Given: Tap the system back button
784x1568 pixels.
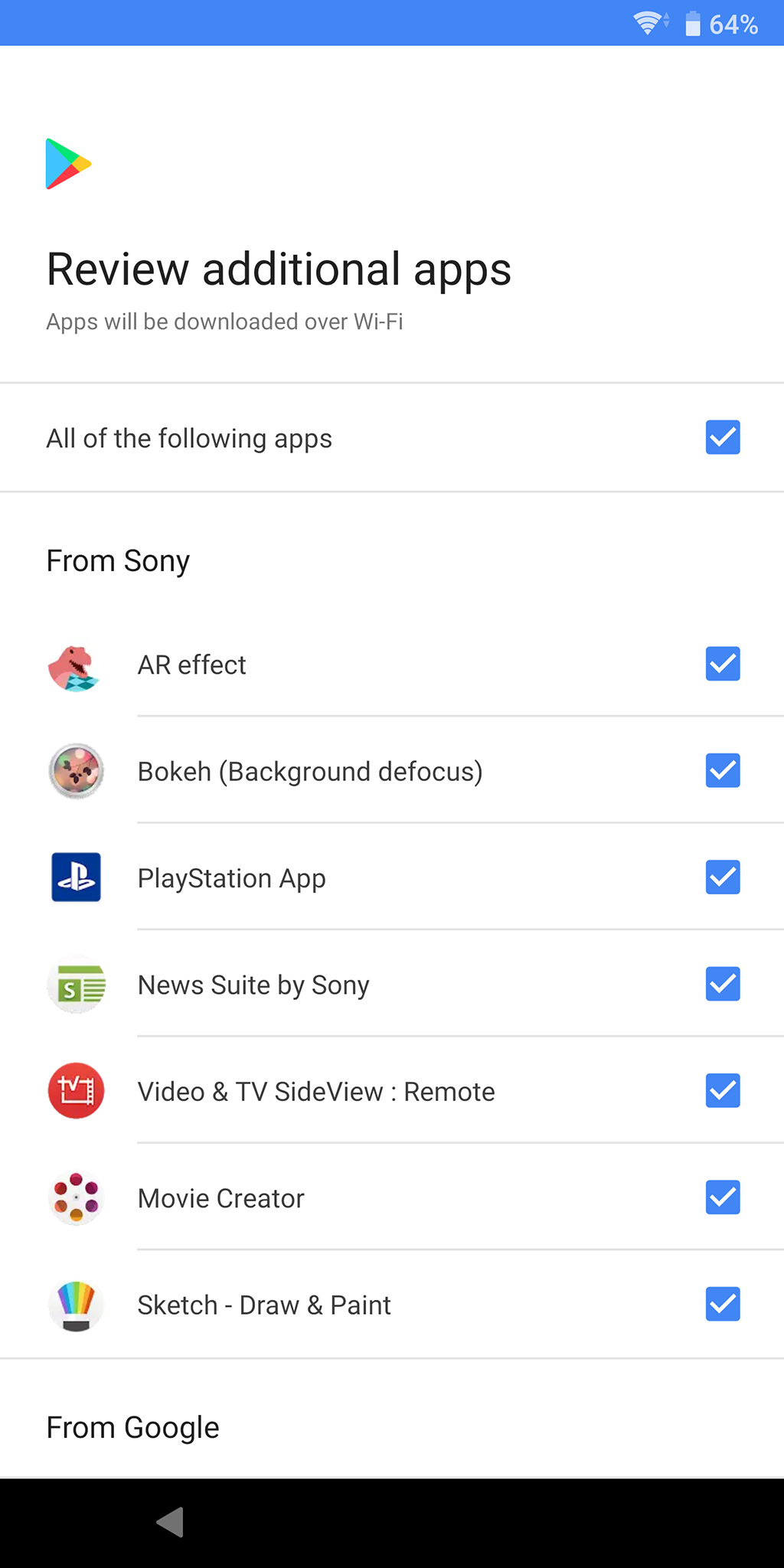Looking at the screenshot, I should [x=170, y=1522].
